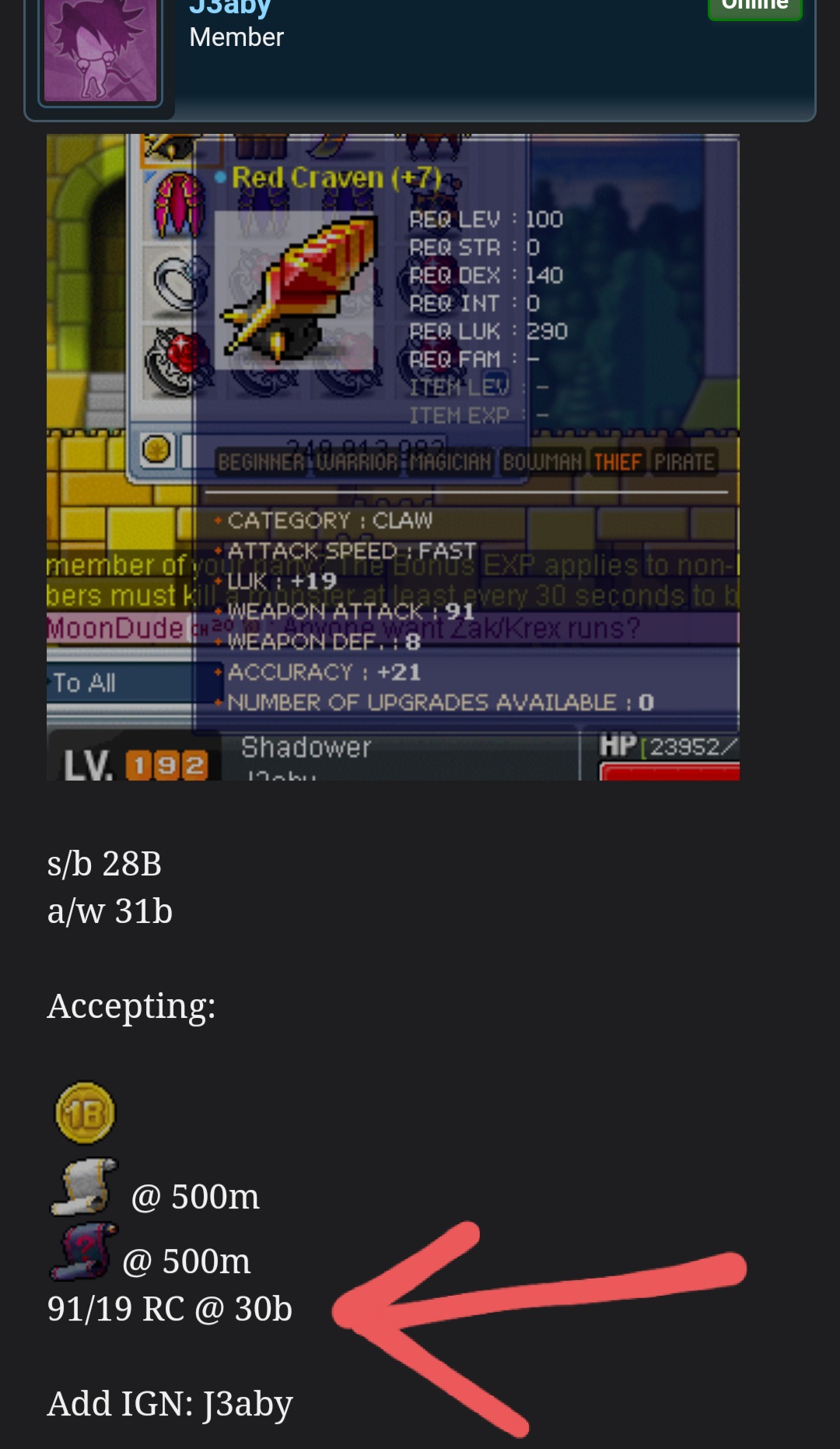Tap J3aby's purple avatar picture
This screenshot has width=840, height=1449.
(x=100, y=51)
